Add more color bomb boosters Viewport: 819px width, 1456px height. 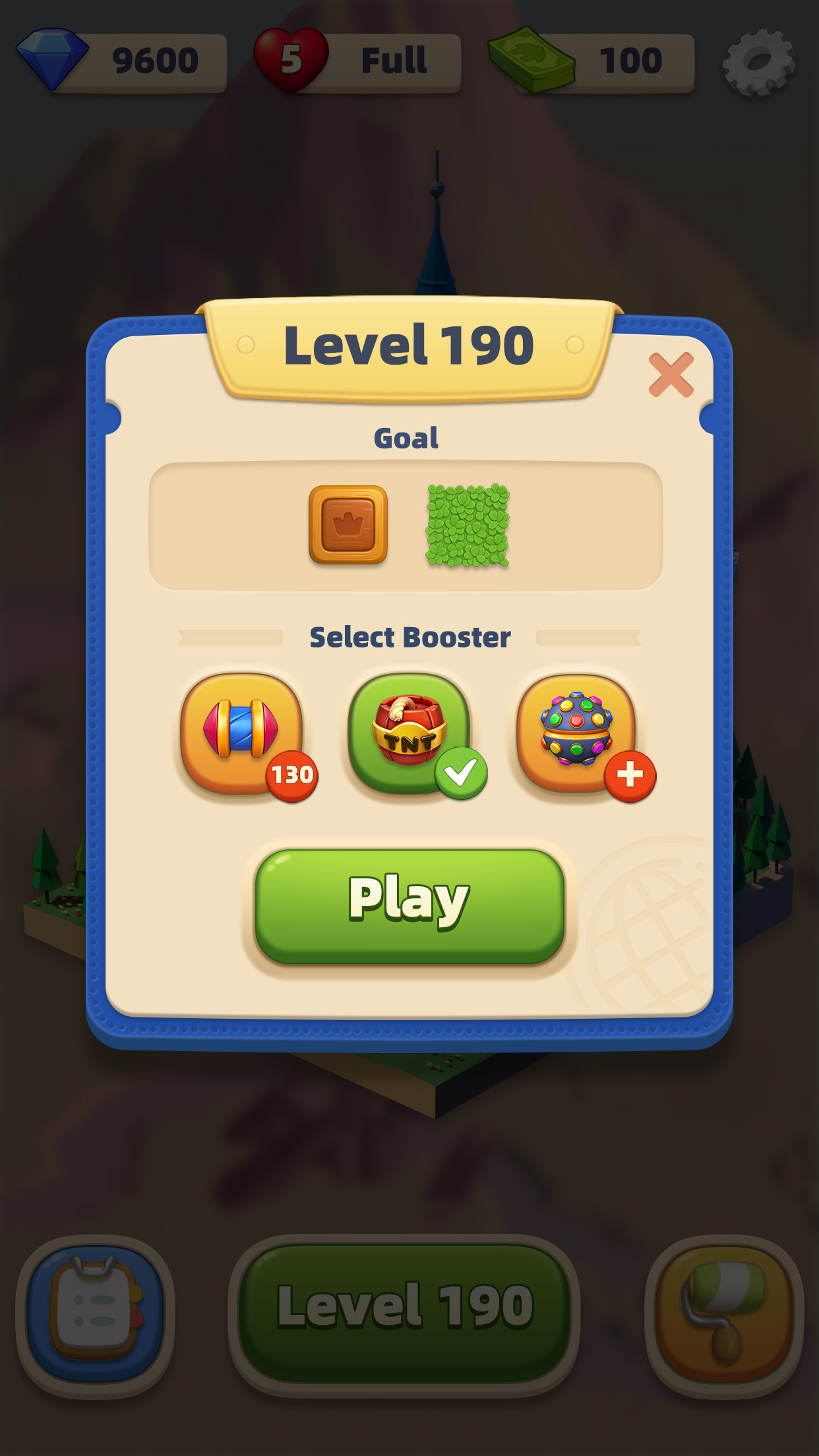click(x=630, y=775)
